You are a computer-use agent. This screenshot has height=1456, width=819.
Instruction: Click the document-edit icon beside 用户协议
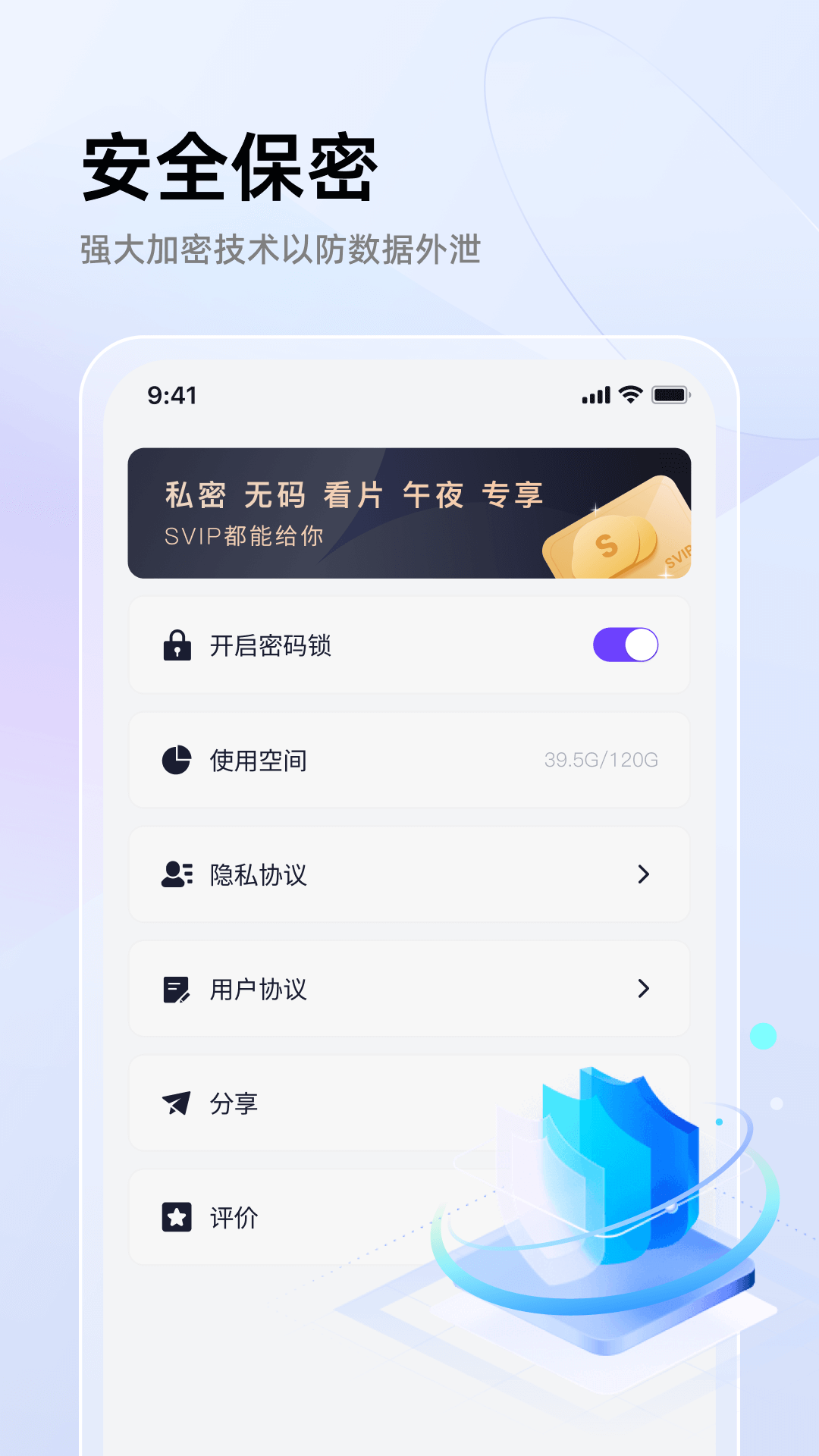click(177, 989)
